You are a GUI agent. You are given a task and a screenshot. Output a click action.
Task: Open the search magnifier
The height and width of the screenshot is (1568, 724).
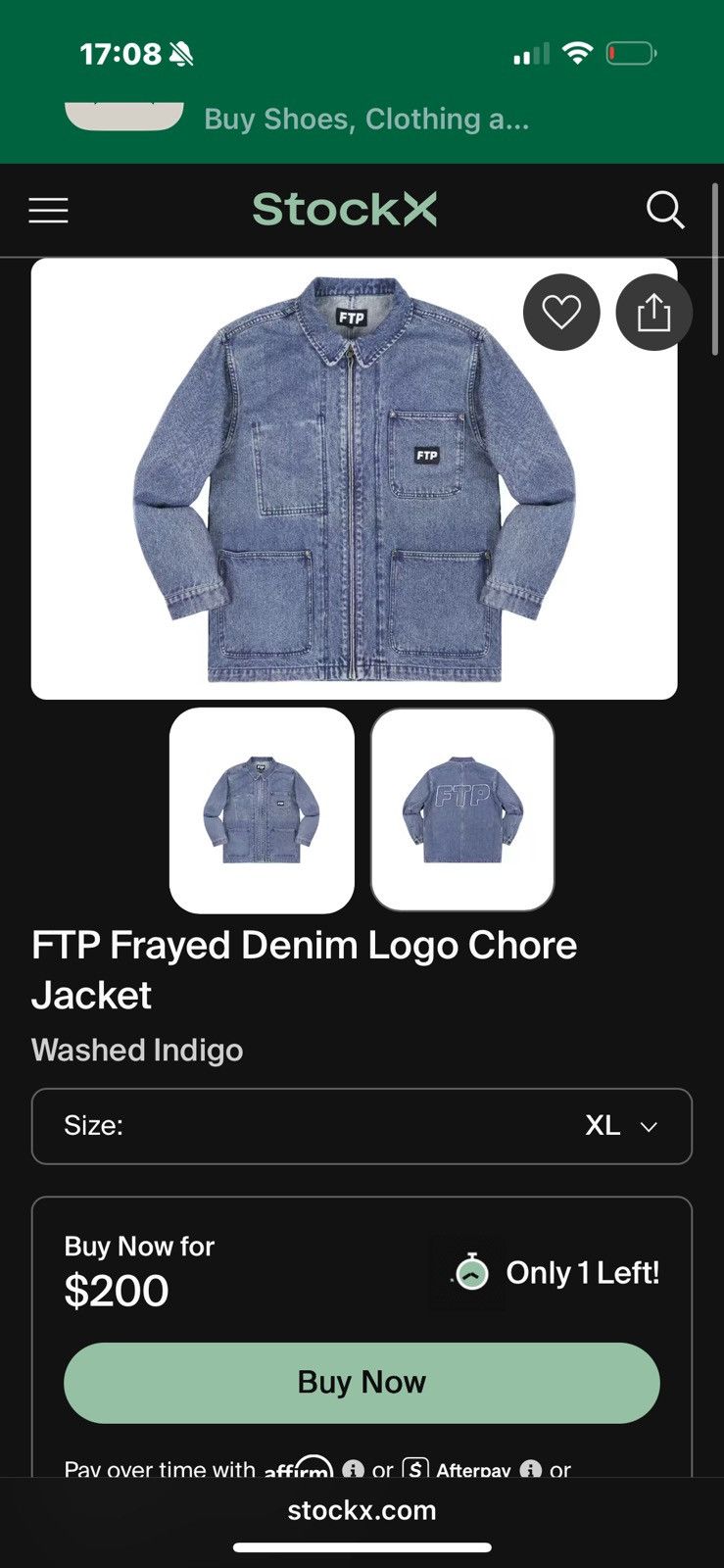(x=667, y=210)
